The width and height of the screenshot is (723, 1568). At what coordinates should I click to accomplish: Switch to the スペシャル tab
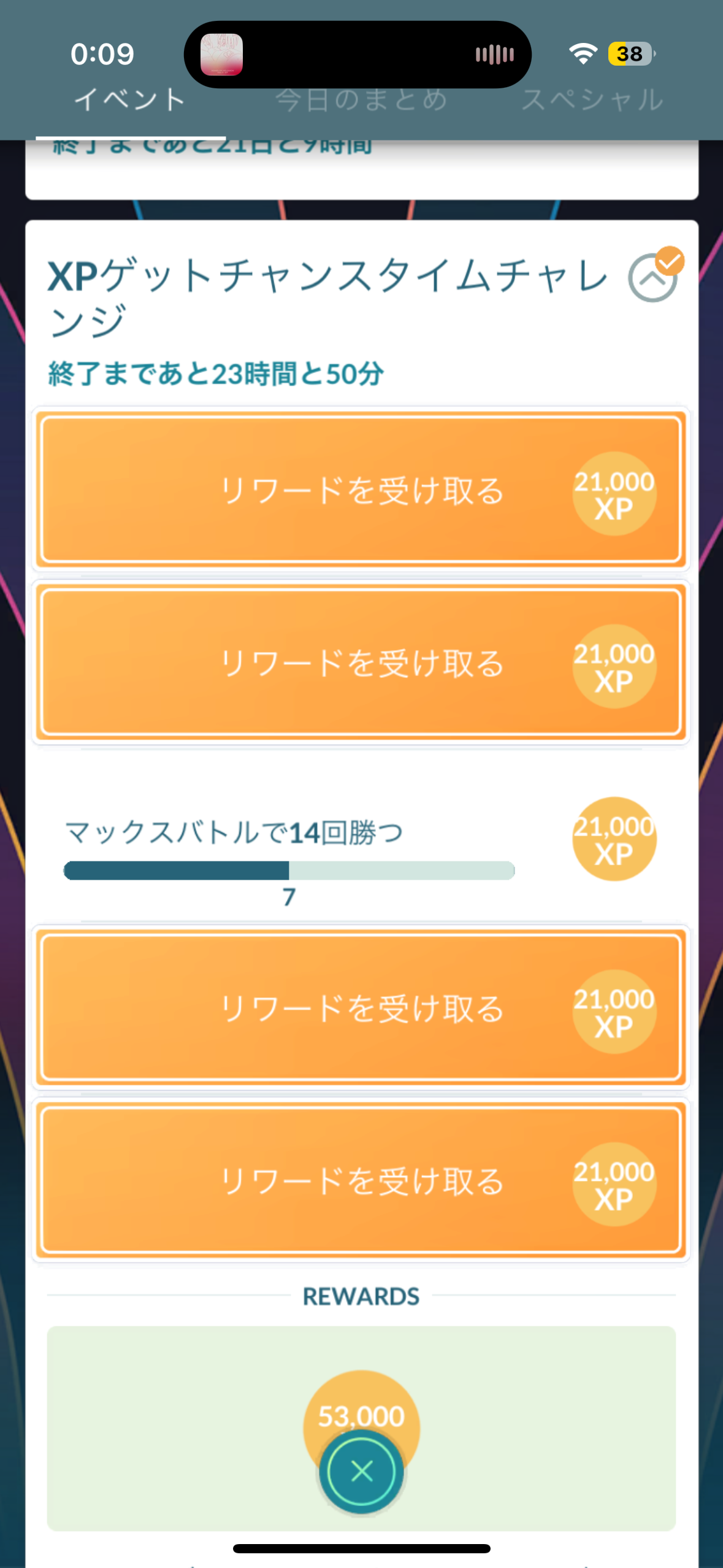point(592,101)
